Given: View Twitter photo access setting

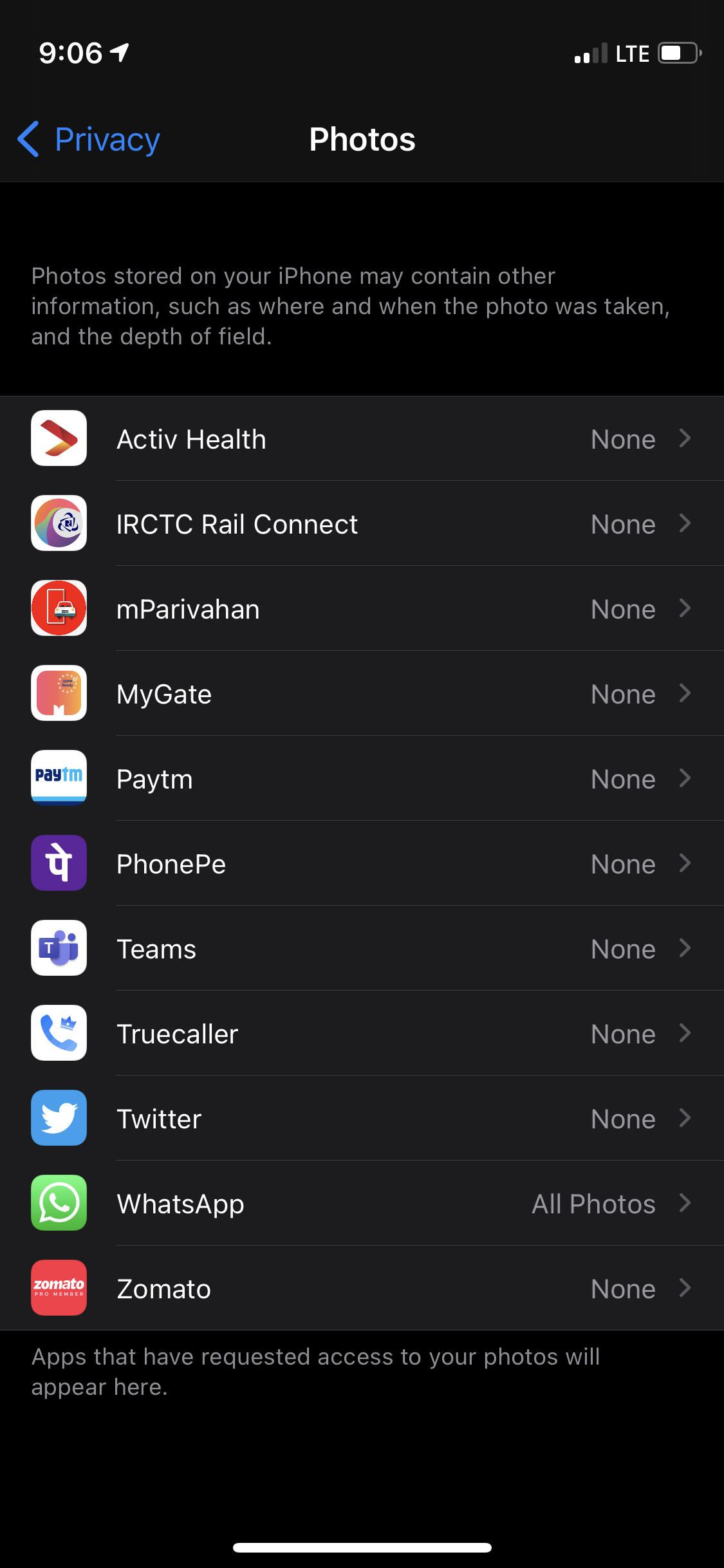Looking at the screenshot, I should click(x=362, y=1119).
